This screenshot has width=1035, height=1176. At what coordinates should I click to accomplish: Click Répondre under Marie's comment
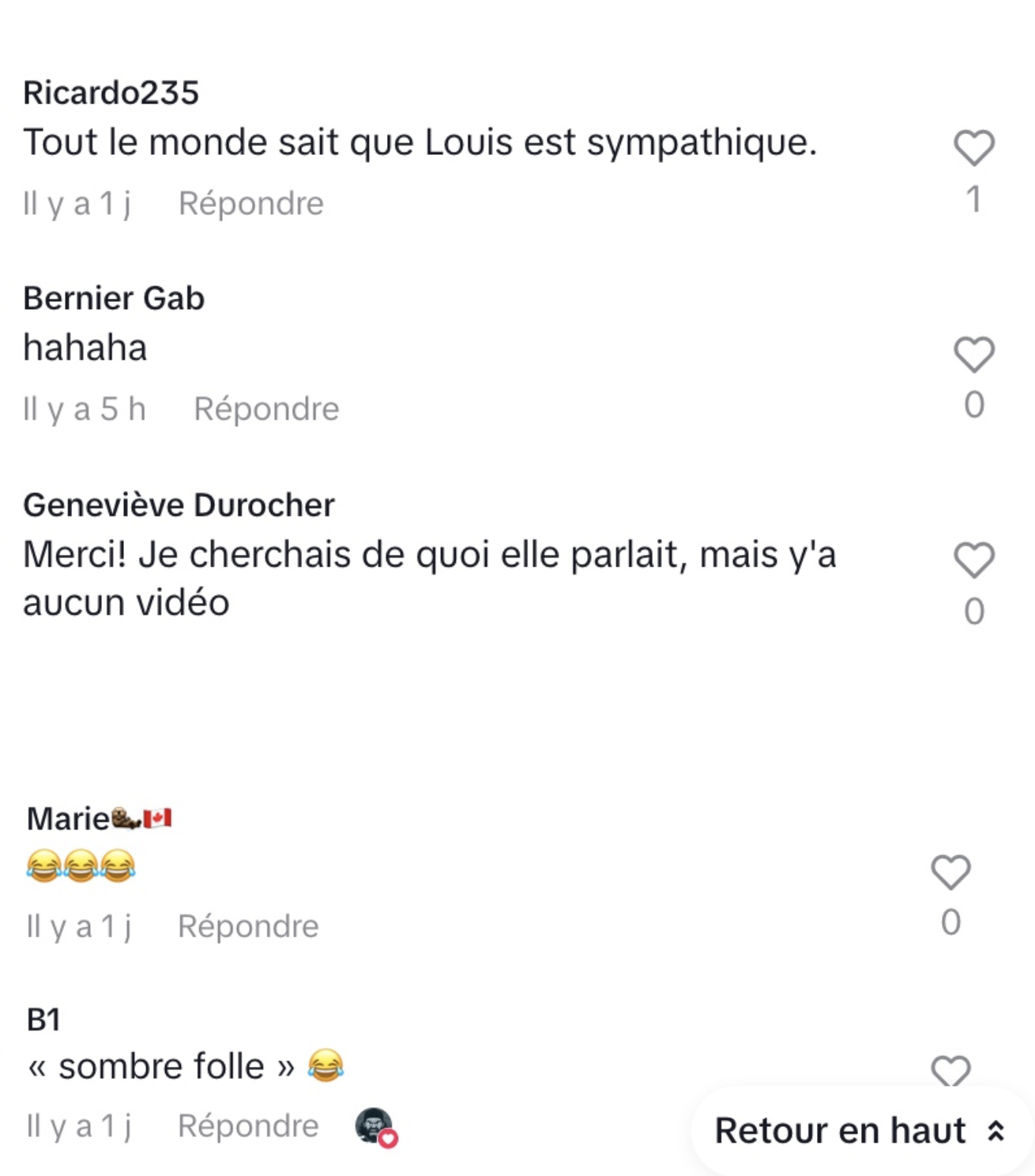pyautogui.click(x=247, y=925)
